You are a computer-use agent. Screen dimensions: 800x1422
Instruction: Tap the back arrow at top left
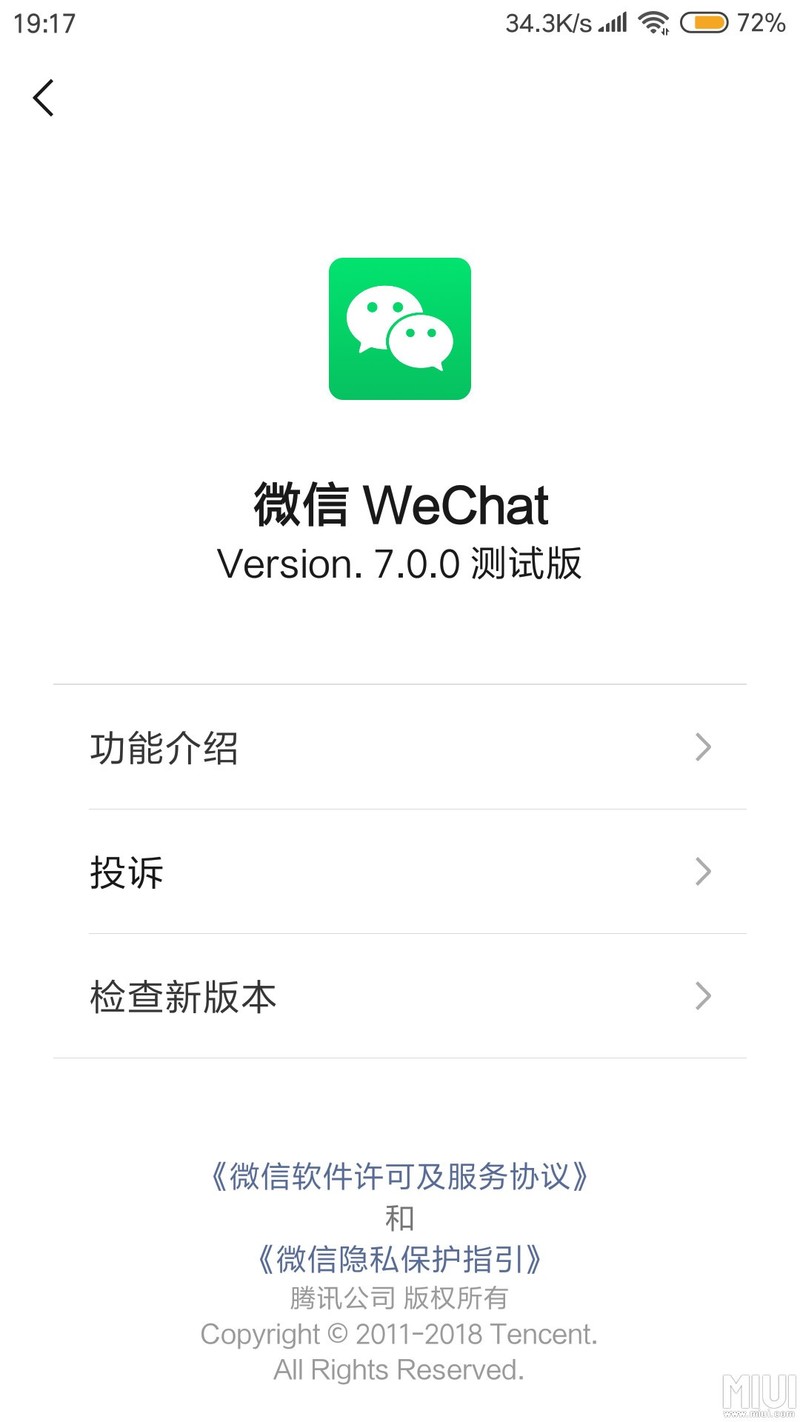coord(42,97)
